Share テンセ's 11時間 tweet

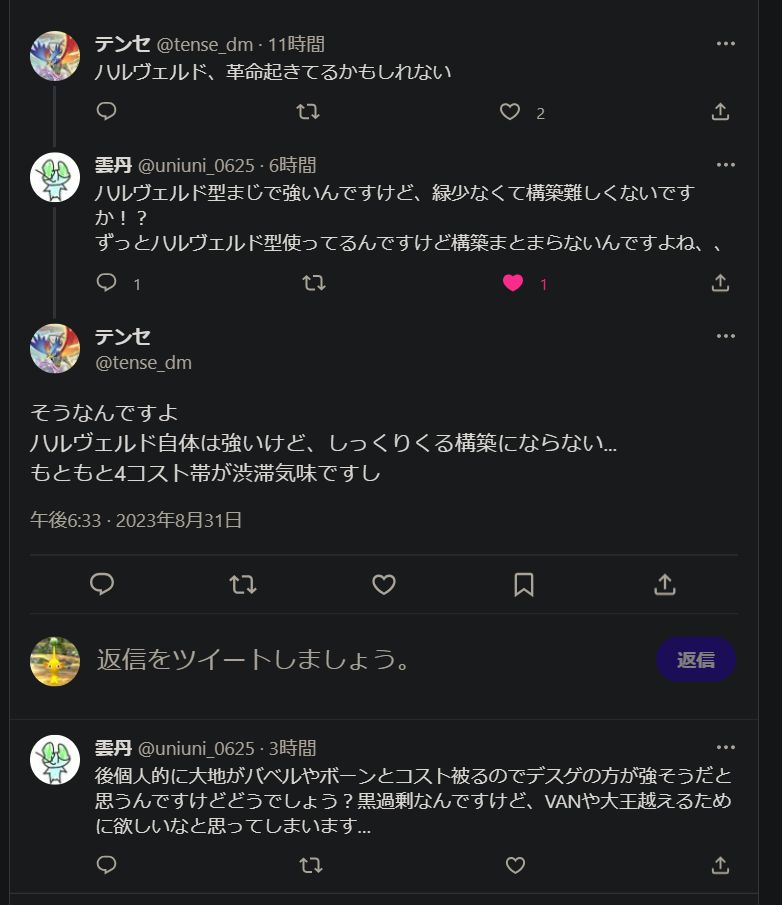(720, 111)
